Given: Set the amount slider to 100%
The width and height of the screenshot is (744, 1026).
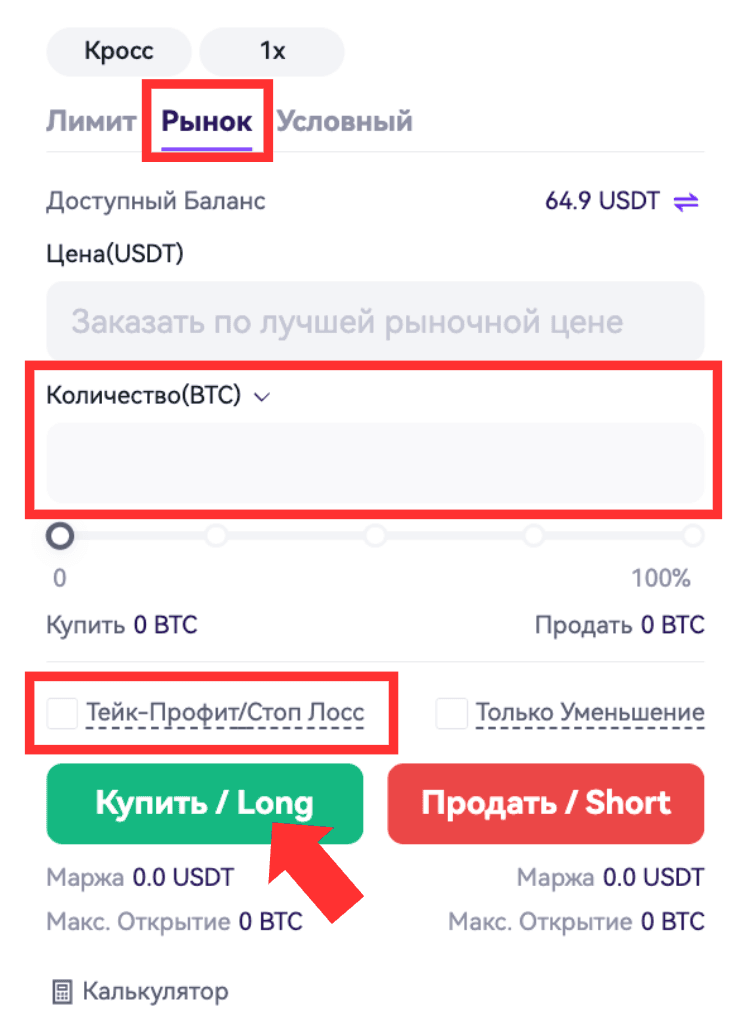Looking at the screenshot, I should click(x=693, y=537).
